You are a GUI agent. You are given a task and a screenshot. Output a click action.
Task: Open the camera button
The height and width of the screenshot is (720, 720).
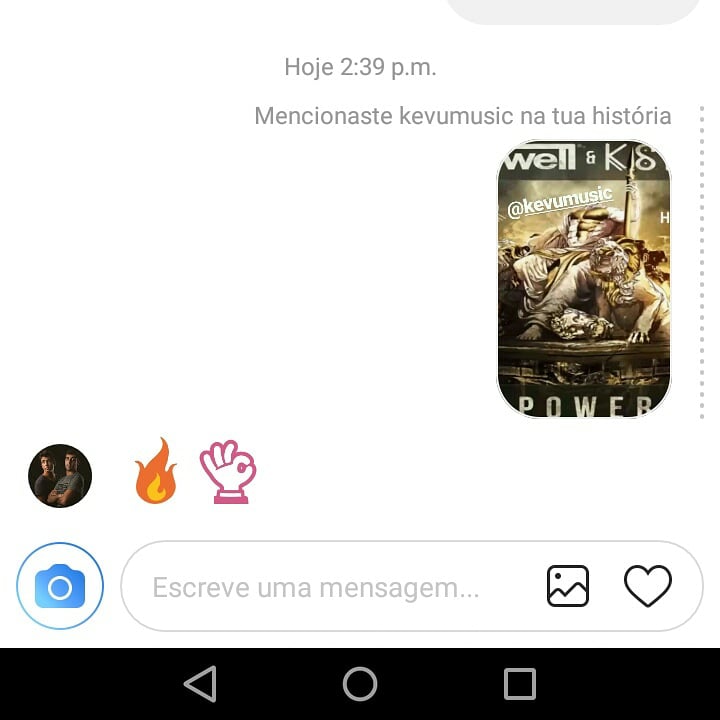[60, 586]
